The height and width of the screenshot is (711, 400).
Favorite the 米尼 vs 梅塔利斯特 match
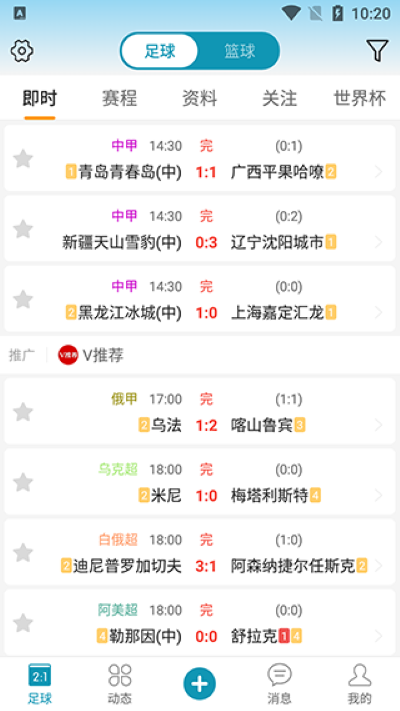(x=23, y=482)
